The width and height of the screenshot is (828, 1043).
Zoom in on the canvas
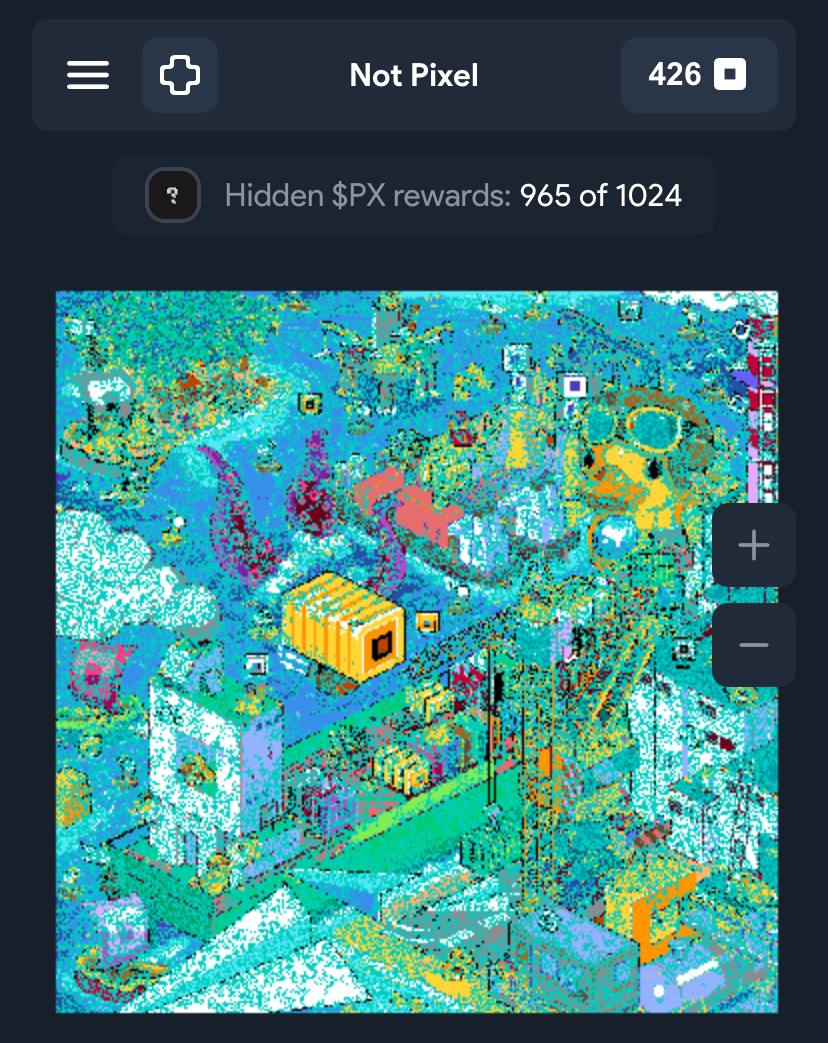tap(753, 545)
